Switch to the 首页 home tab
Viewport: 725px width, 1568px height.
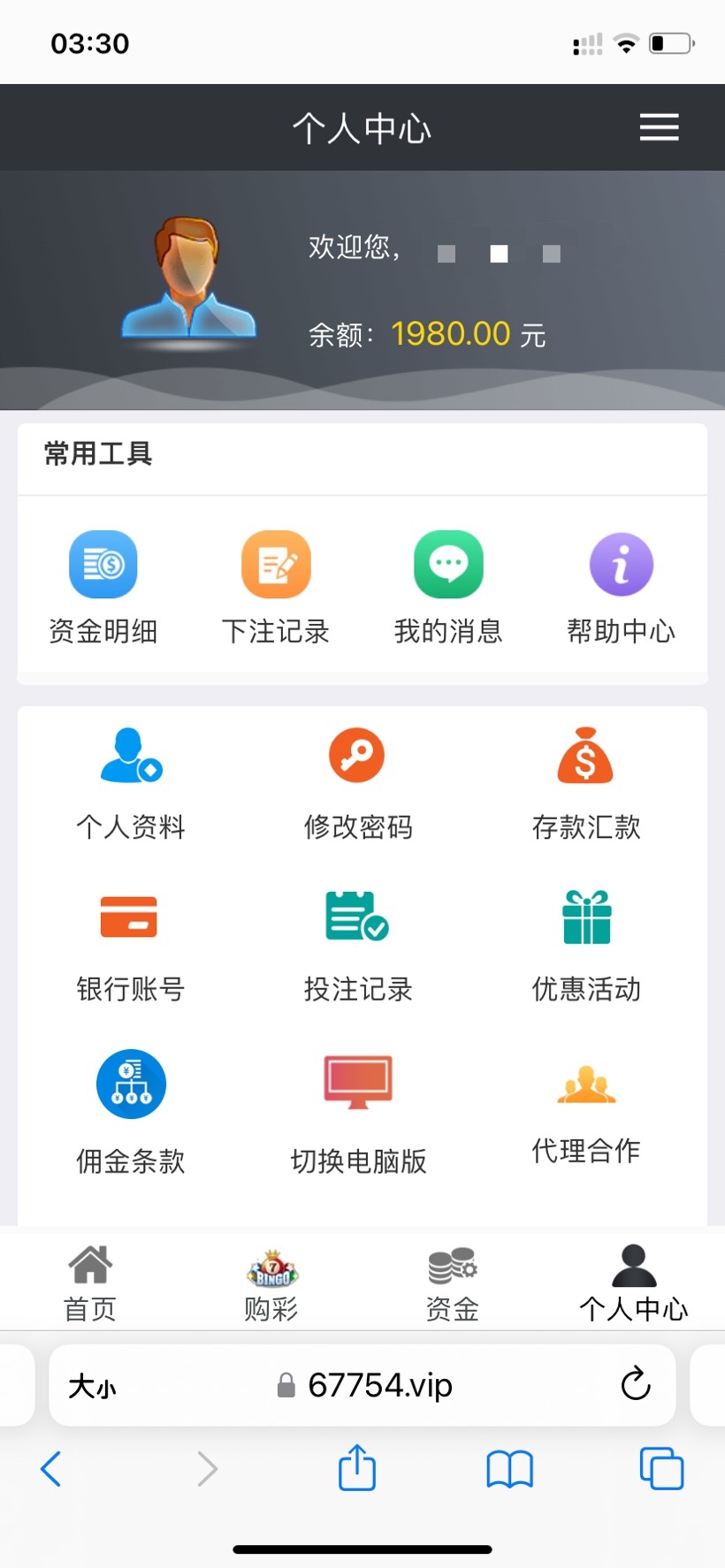click(90, 1283)
